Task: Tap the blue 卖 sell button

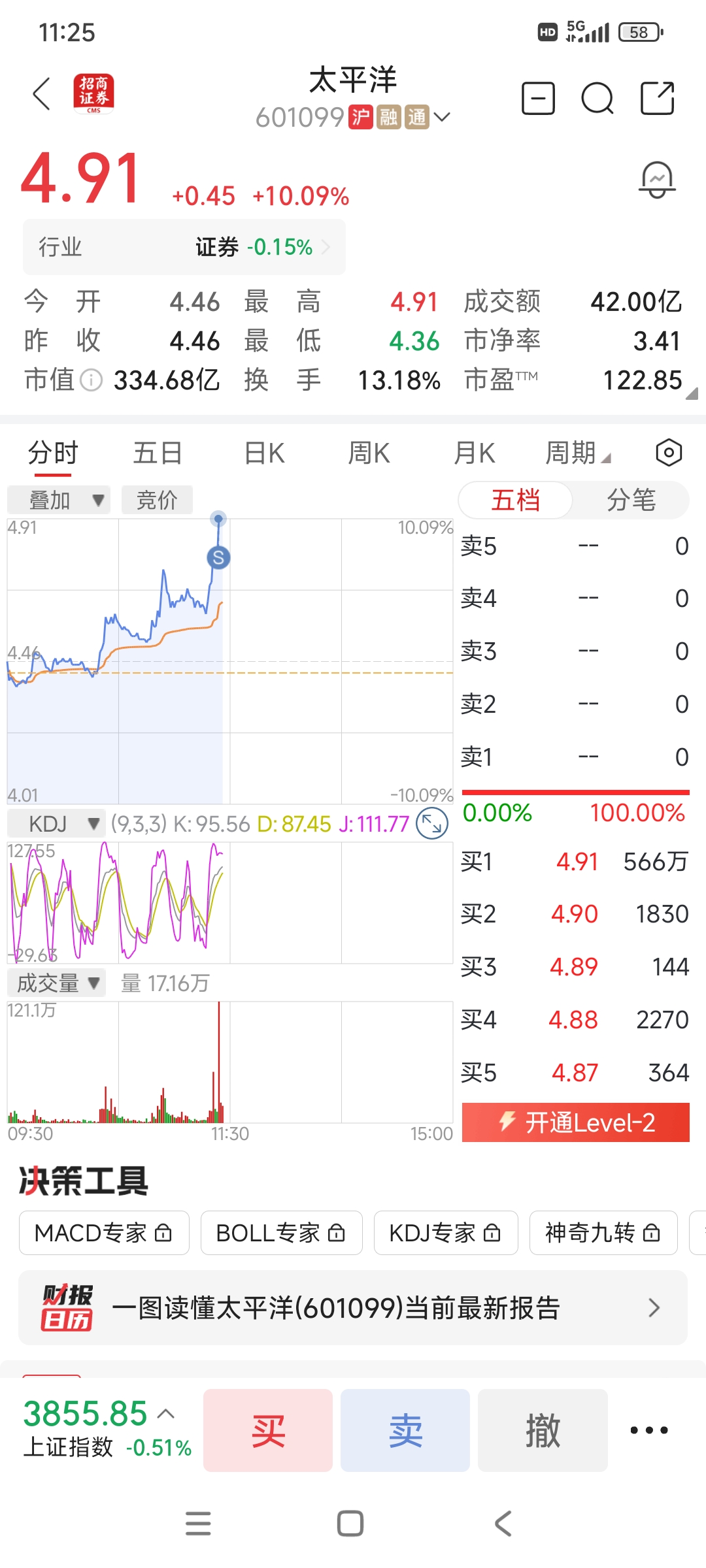Action: coord(405,1430)
